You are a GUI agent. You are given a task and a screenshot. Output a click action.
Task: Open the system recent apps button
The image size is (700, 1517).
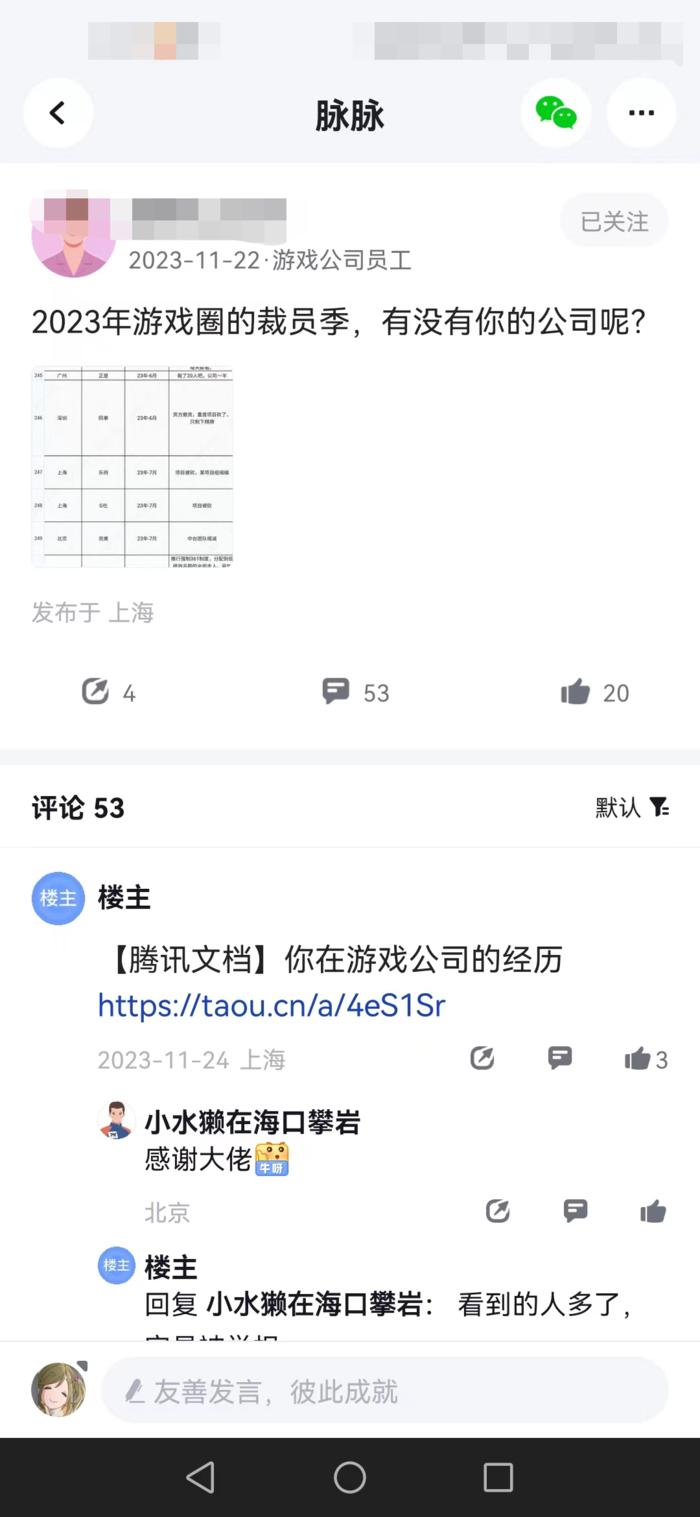pyautogui.click(x=497, y=1477)
